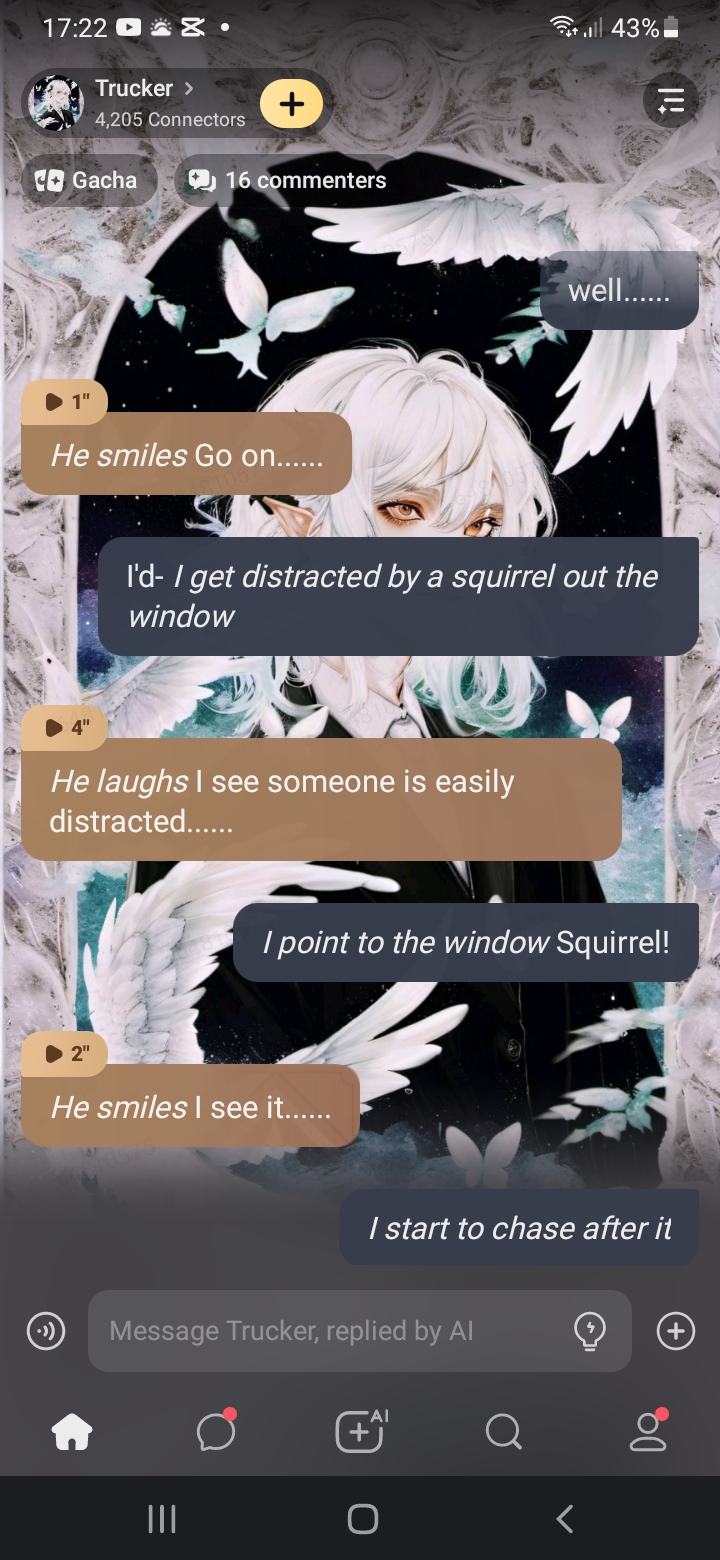Switch to the Search tab
This screenshot has height=1560, width=720.
[503, 1432]
